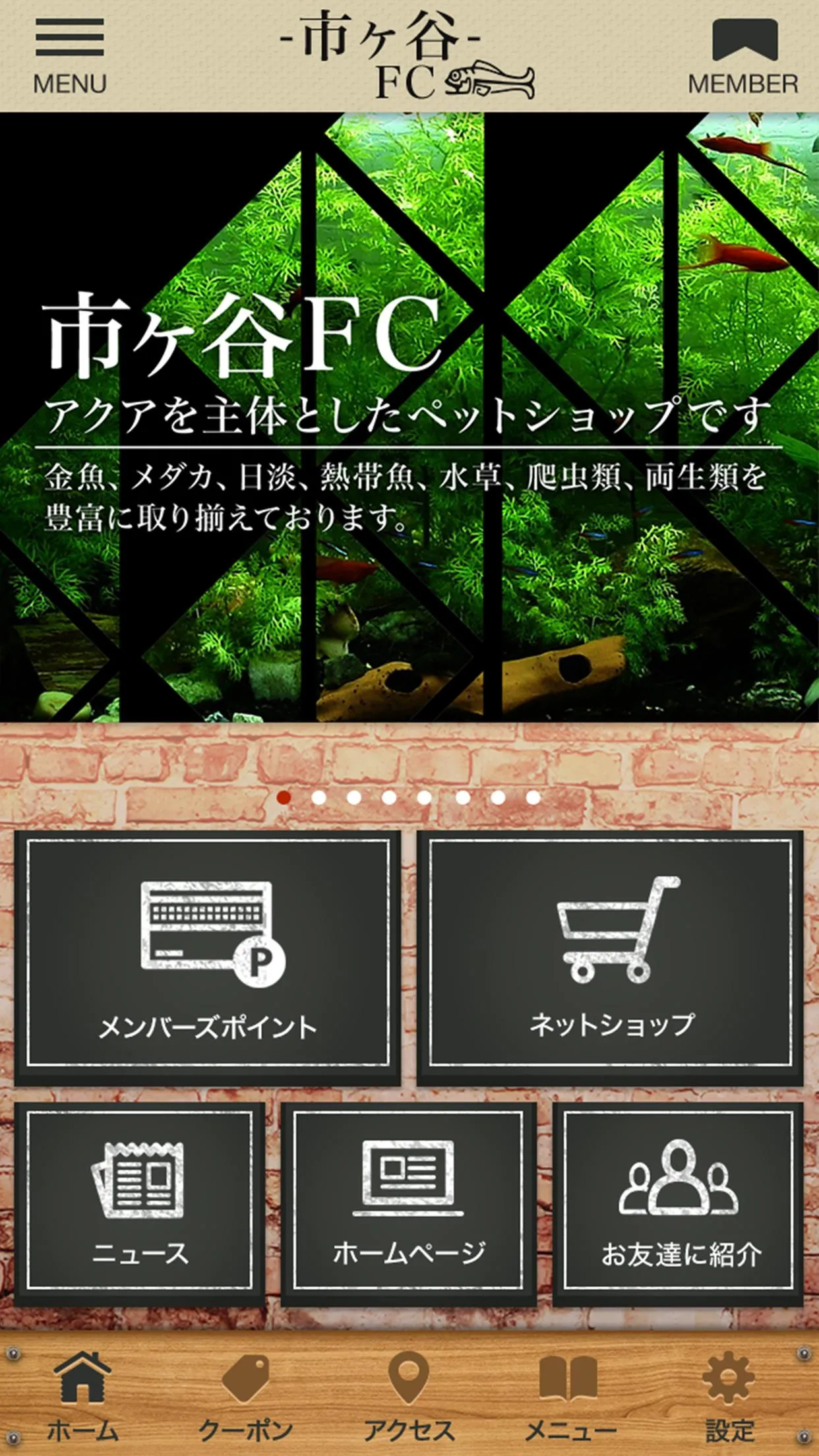The height and width of the screenshot is (1456, 819).
Task: Select the last carousel page dot
Action: pyautogui.click(x=533, y=797)
